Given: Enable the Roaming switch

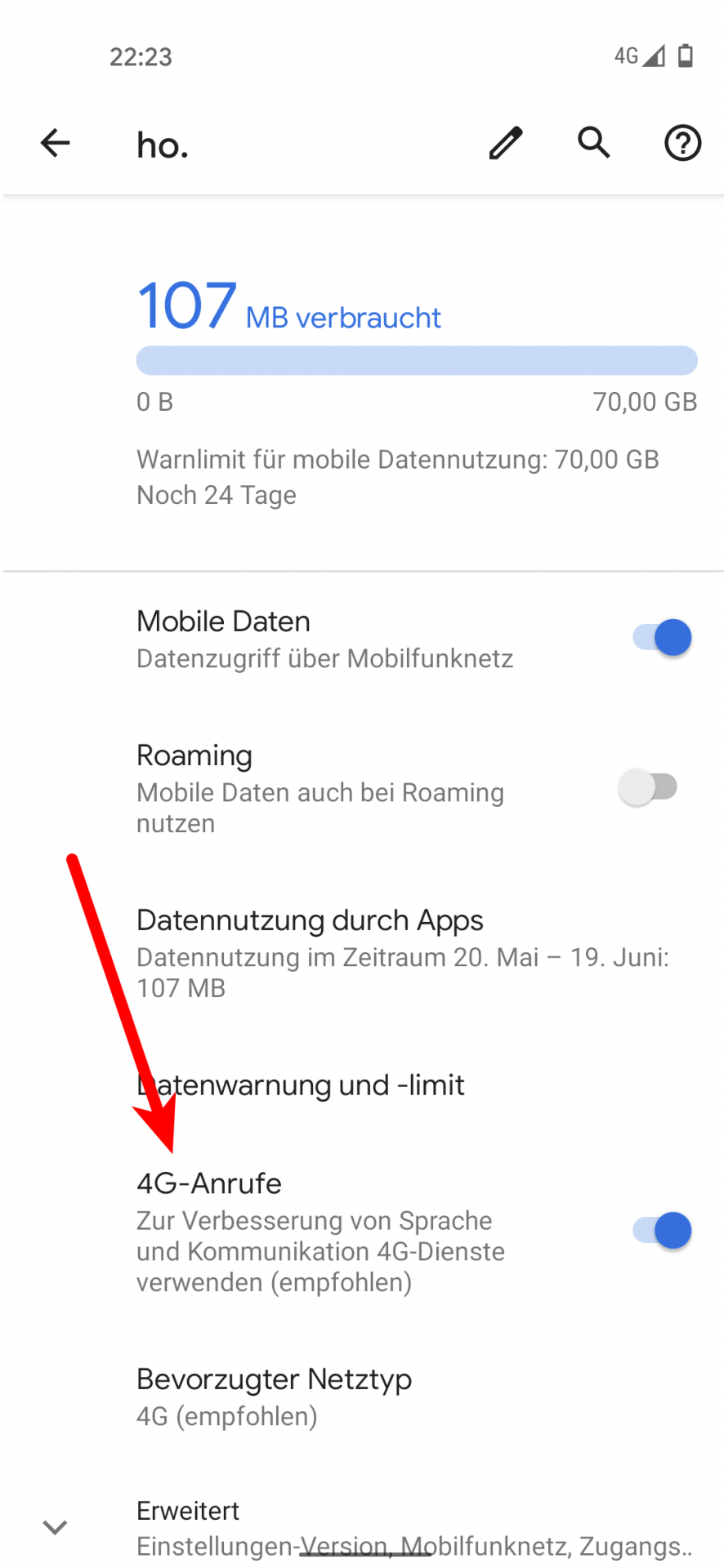Looking at the screenshot, I should (x=649, y=788).
